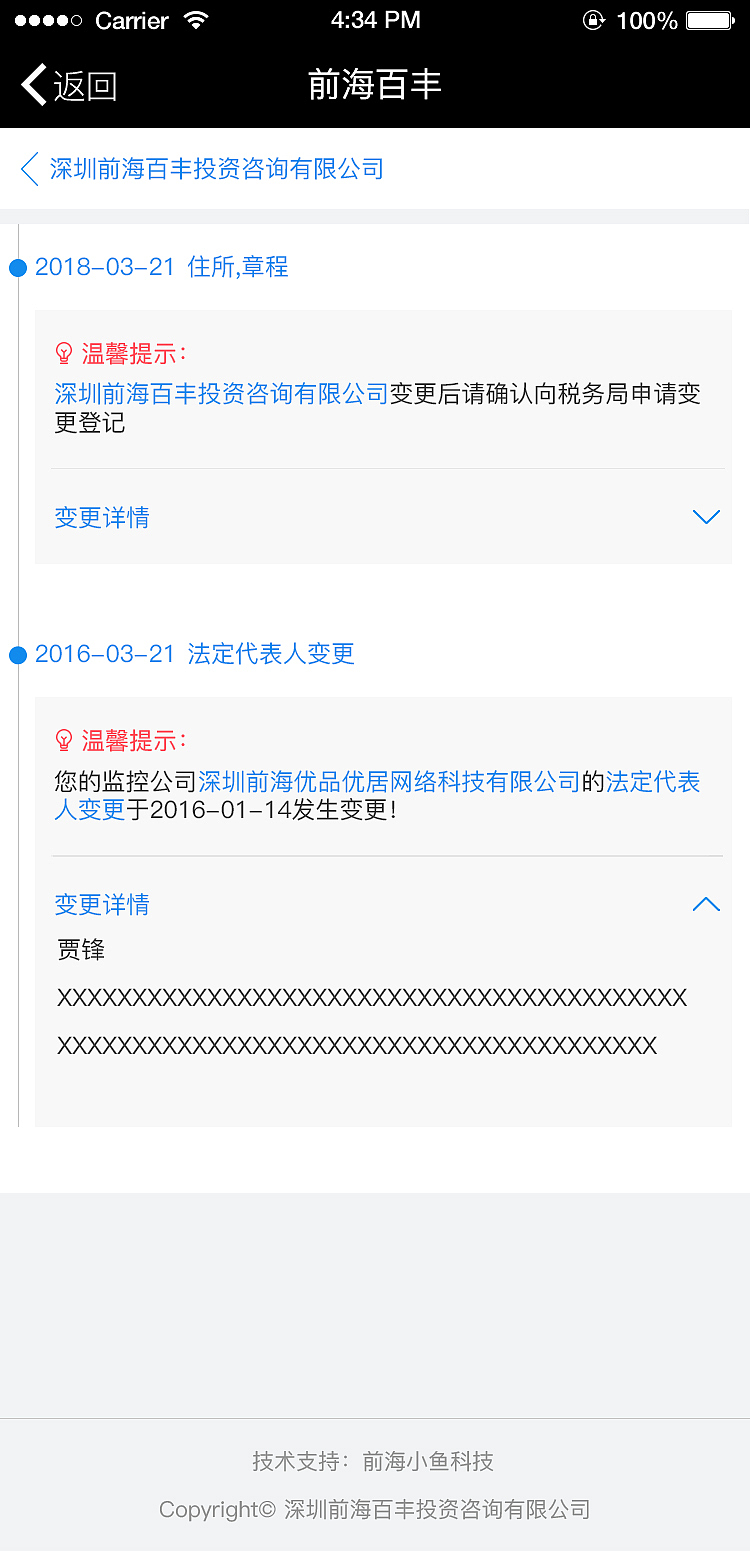Image resolution: width=750 pixels, height=1551 pixels.
Task: Tap the Wi-Fi icon in the status bar
Action: [x=196, y=18]
